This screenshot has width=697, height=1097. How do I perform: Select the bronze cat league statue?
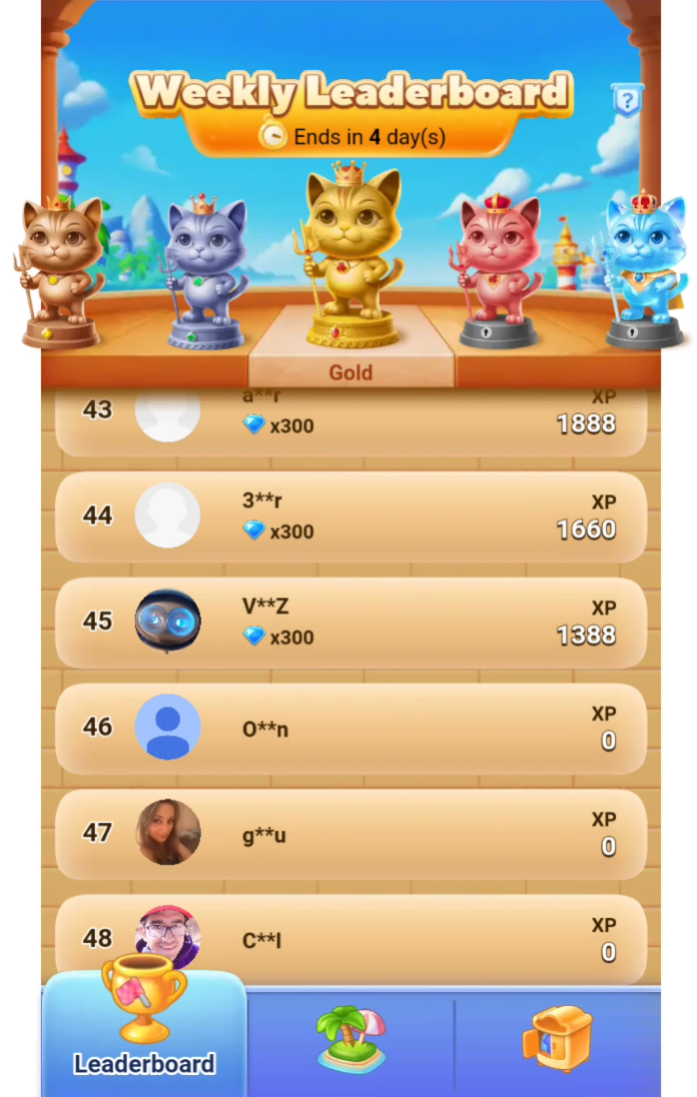62,270
